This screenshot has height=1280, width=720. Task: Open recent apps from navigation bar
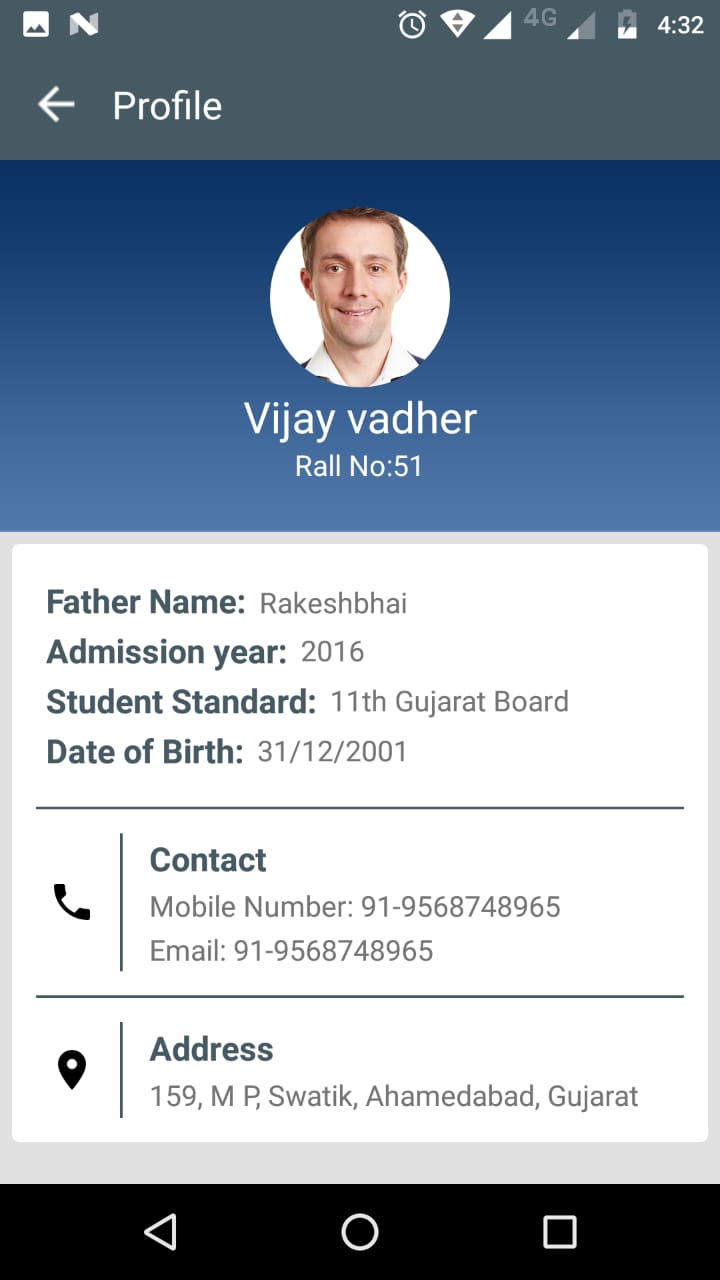(x=559, y=1232)
